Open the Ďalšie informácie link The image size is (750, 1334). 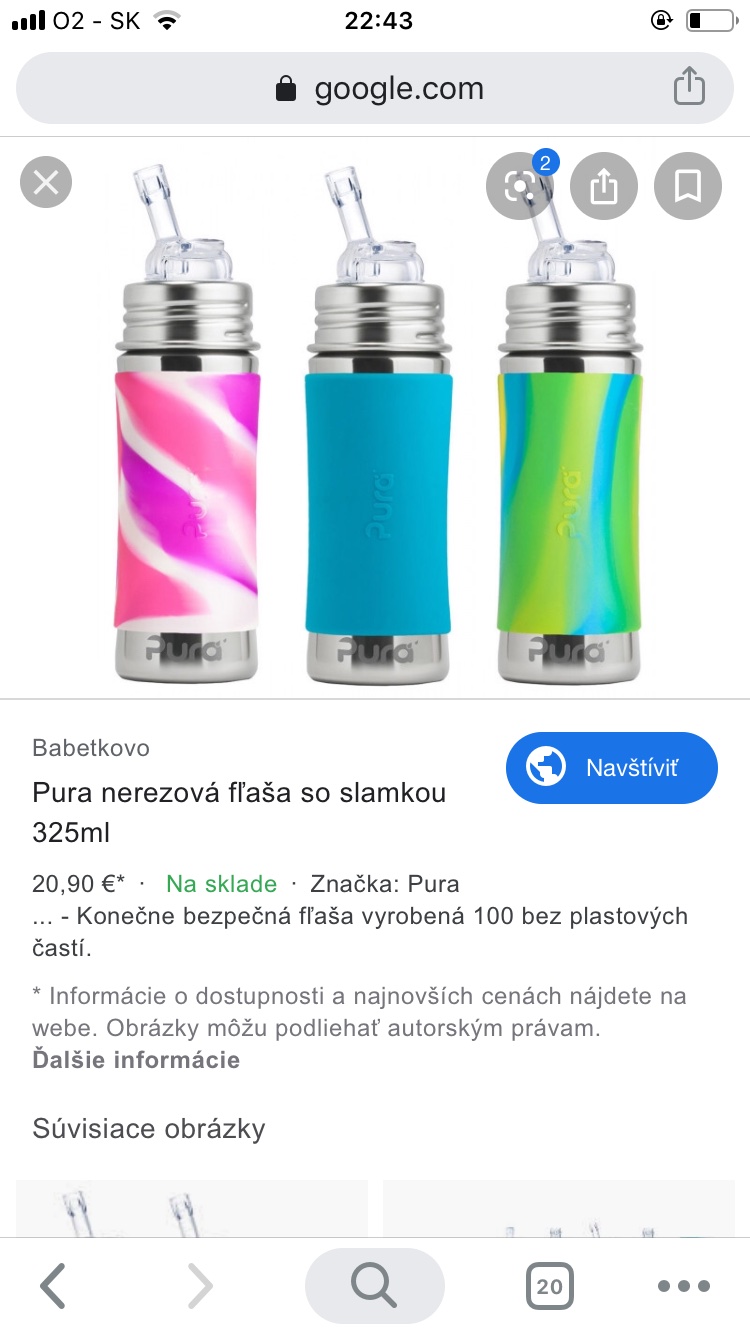tap(136, 1060)
